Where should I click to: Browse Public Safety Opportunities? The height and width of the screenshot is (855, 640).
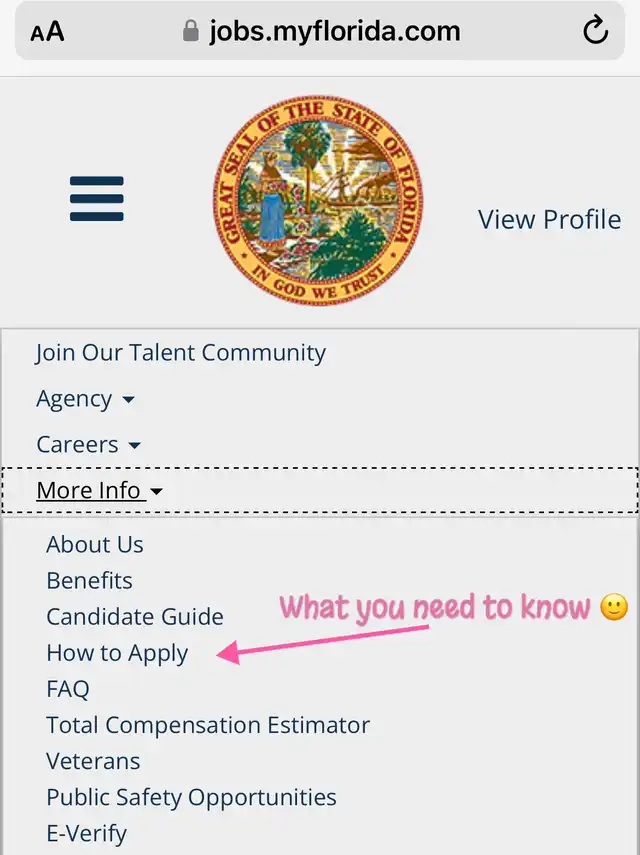(x=191, y=797)
